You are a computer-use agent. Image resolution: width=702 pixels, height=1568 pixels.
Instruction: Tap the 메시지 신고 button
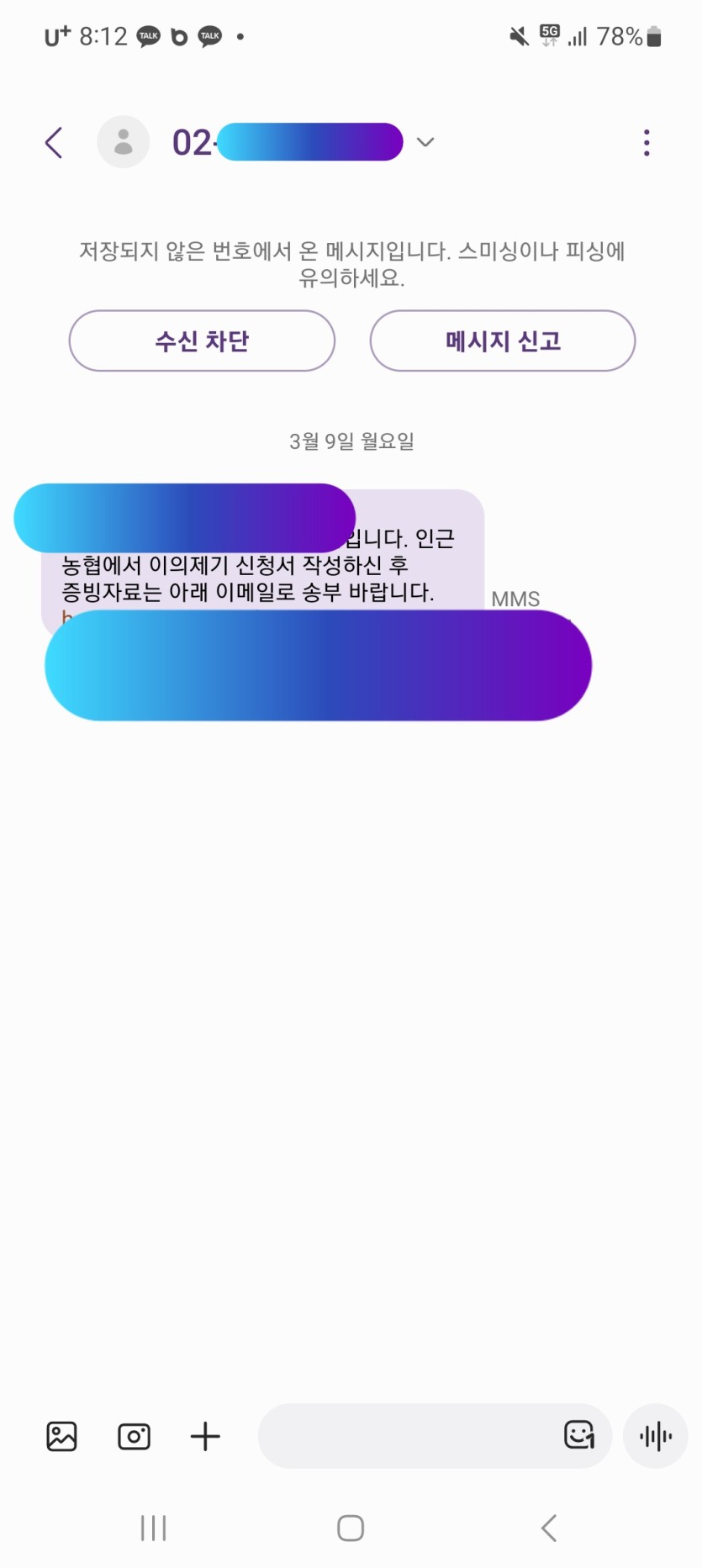click(503, 341)
